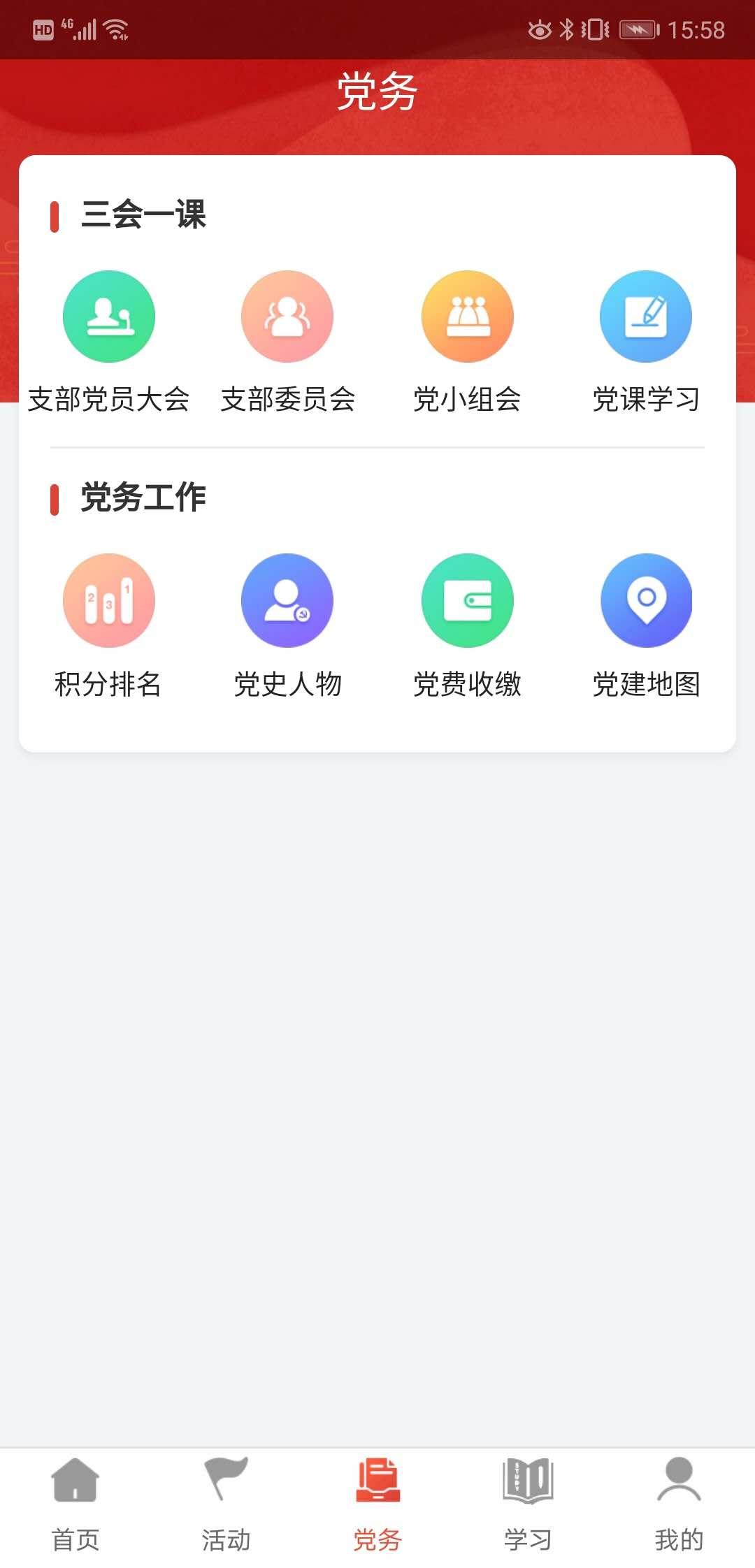Open the 我的 tab
The image size is (755, 1568).
679,1504
